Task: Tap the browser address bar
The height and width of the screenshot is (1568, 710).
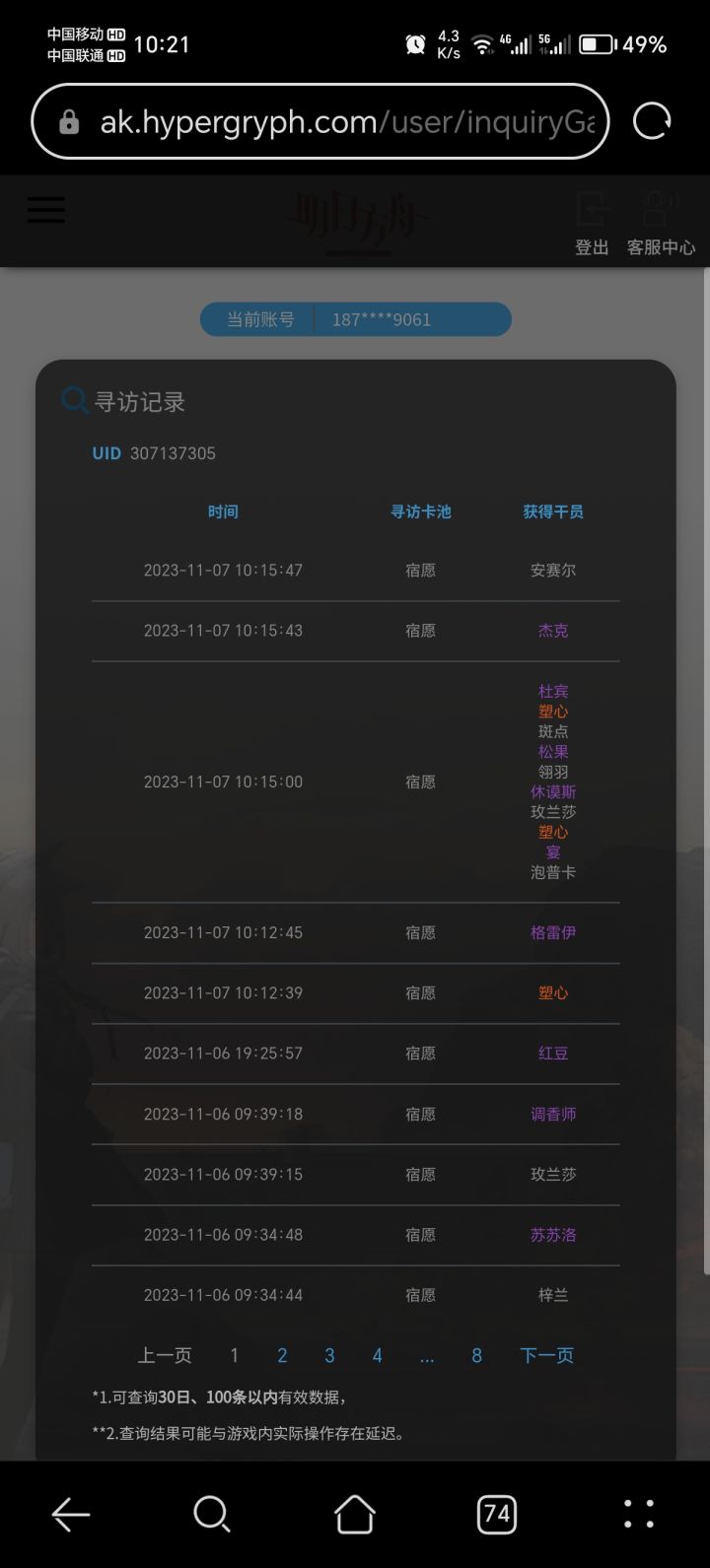Action: [320, 121]
